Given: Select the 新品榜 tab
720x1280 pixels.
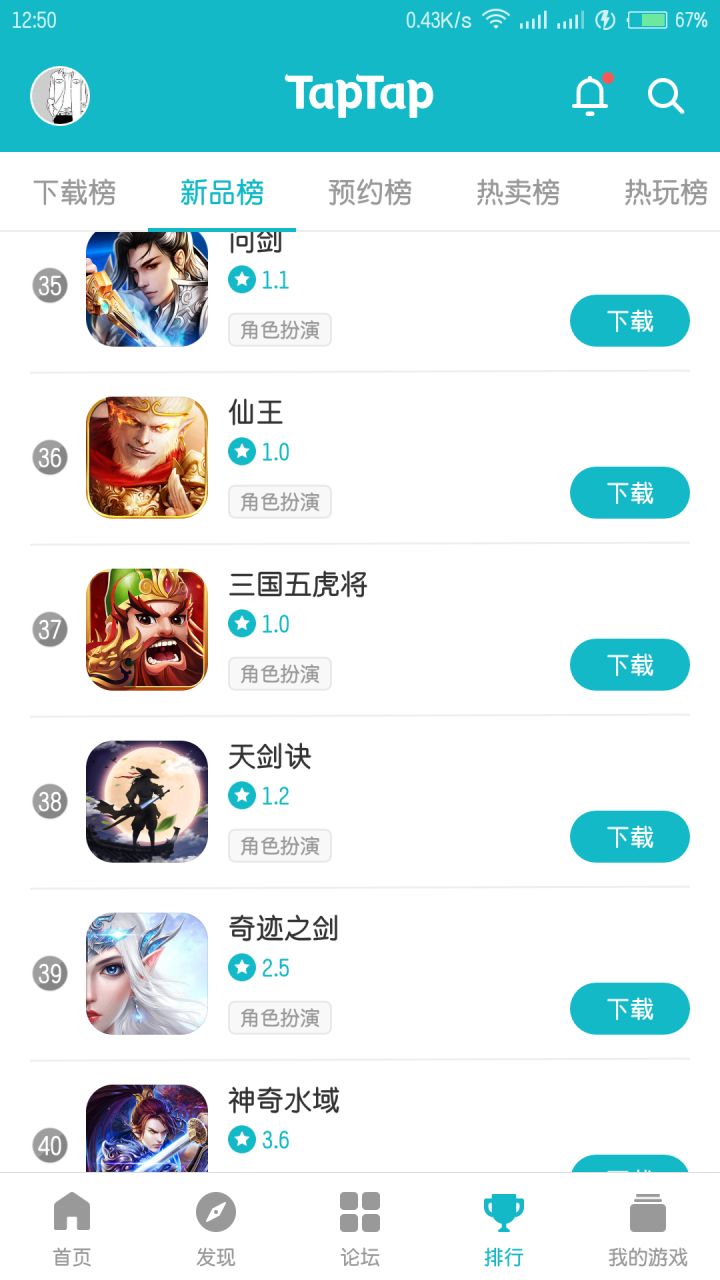Looking at the screenshot, I should tap(222, 192).
